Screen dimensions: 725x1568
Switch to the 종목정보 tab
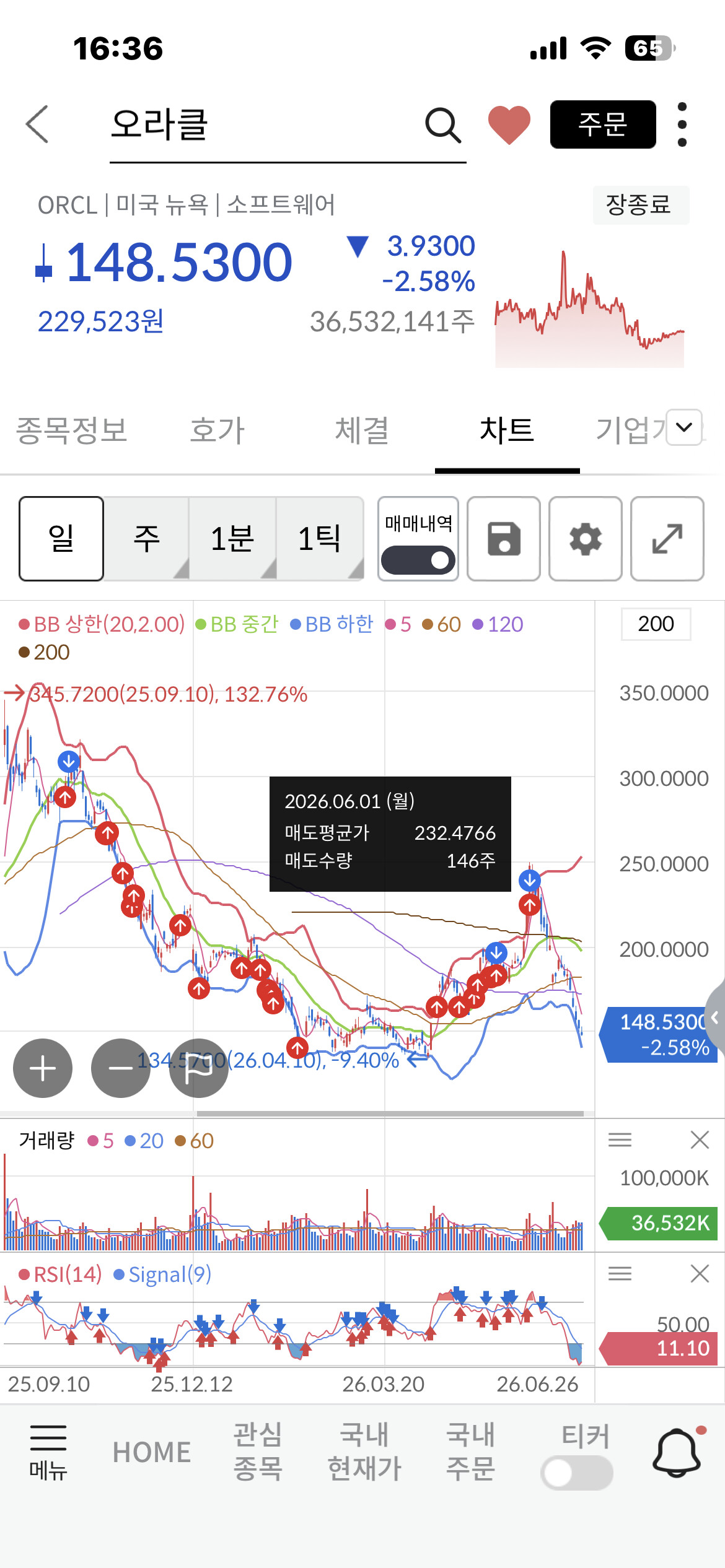pos(72,430)
